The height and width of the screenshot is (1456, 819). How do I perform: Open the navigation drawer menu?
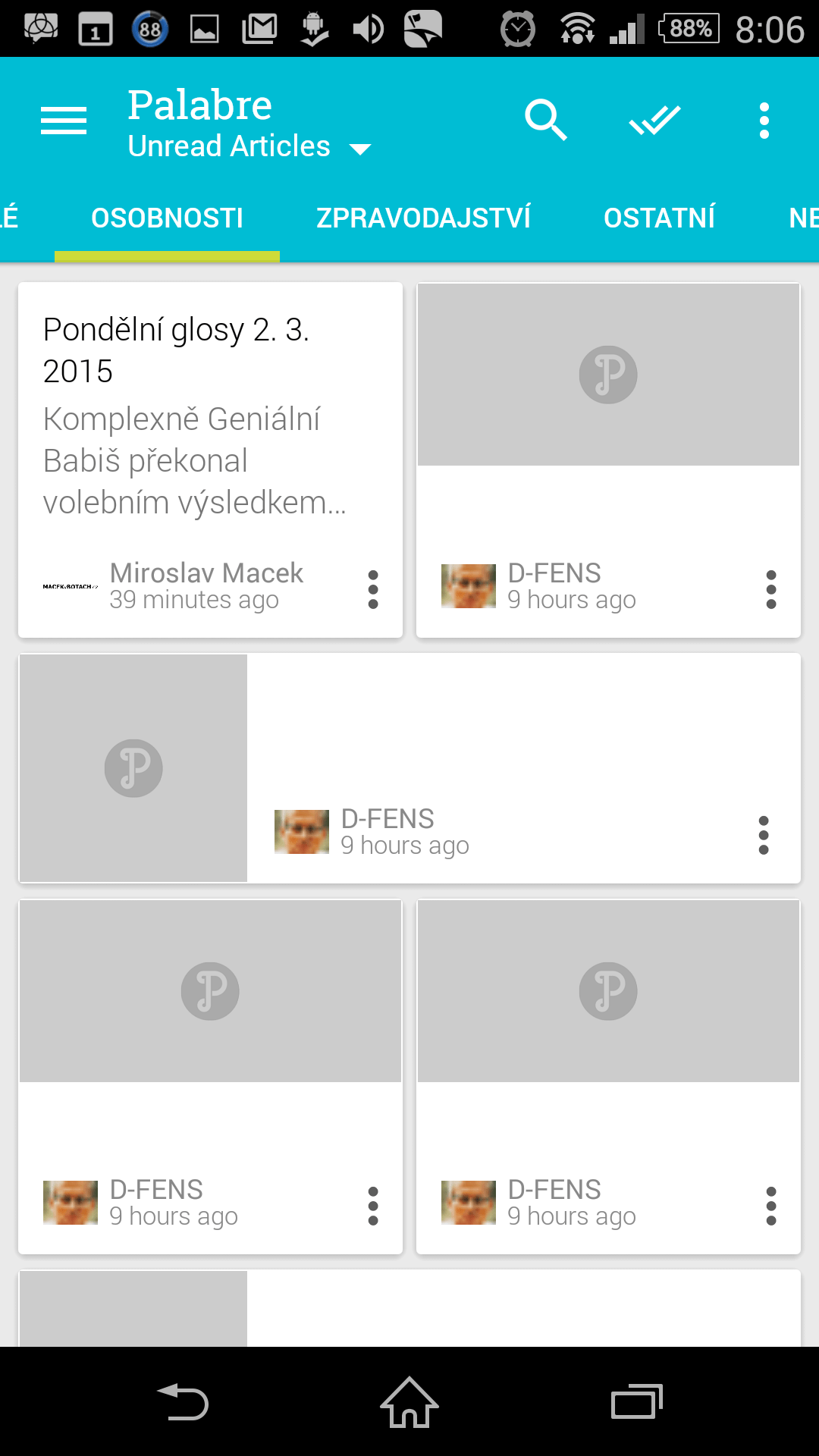64,121
